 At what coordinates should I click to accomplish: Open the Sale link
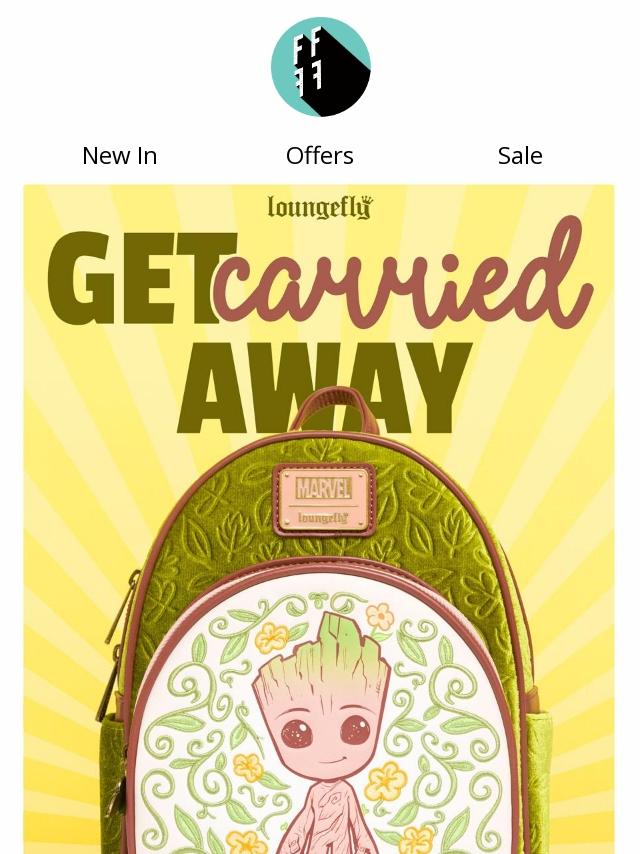point(520,155)
